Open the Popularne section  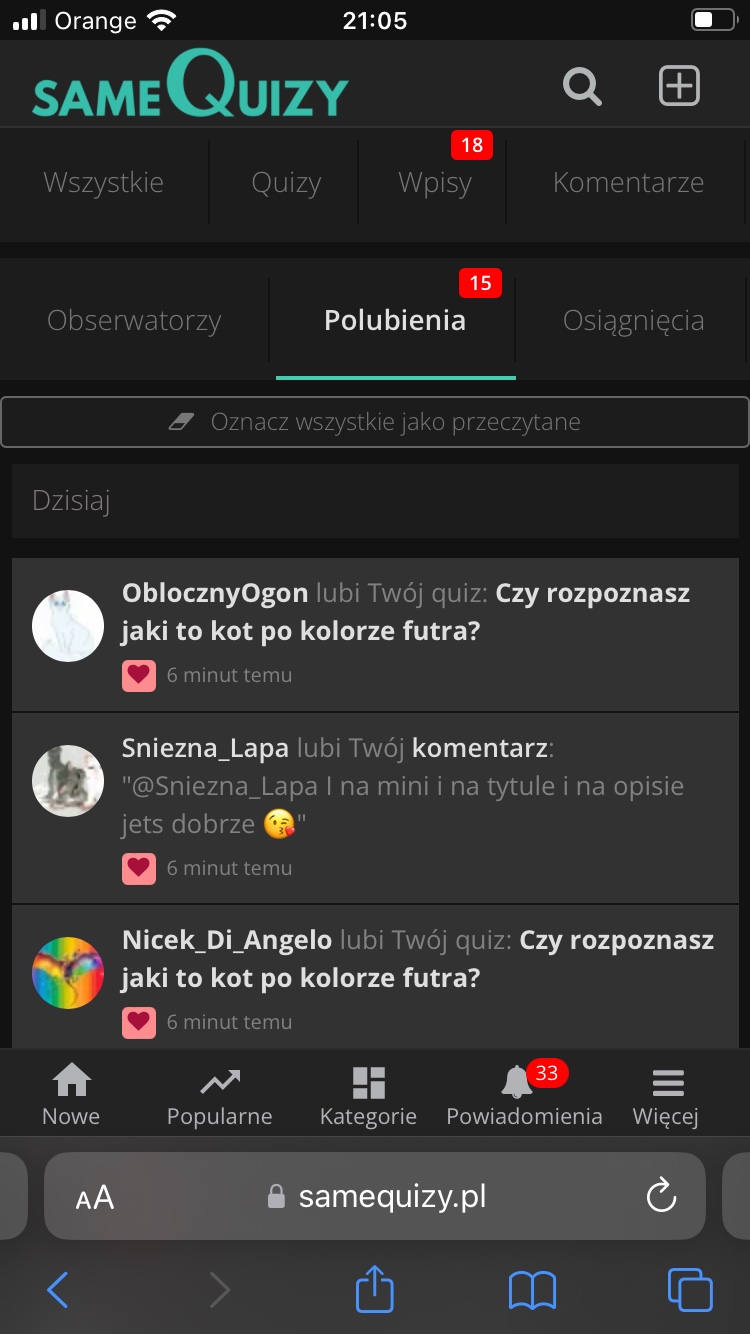click(x=219, y=1095)
